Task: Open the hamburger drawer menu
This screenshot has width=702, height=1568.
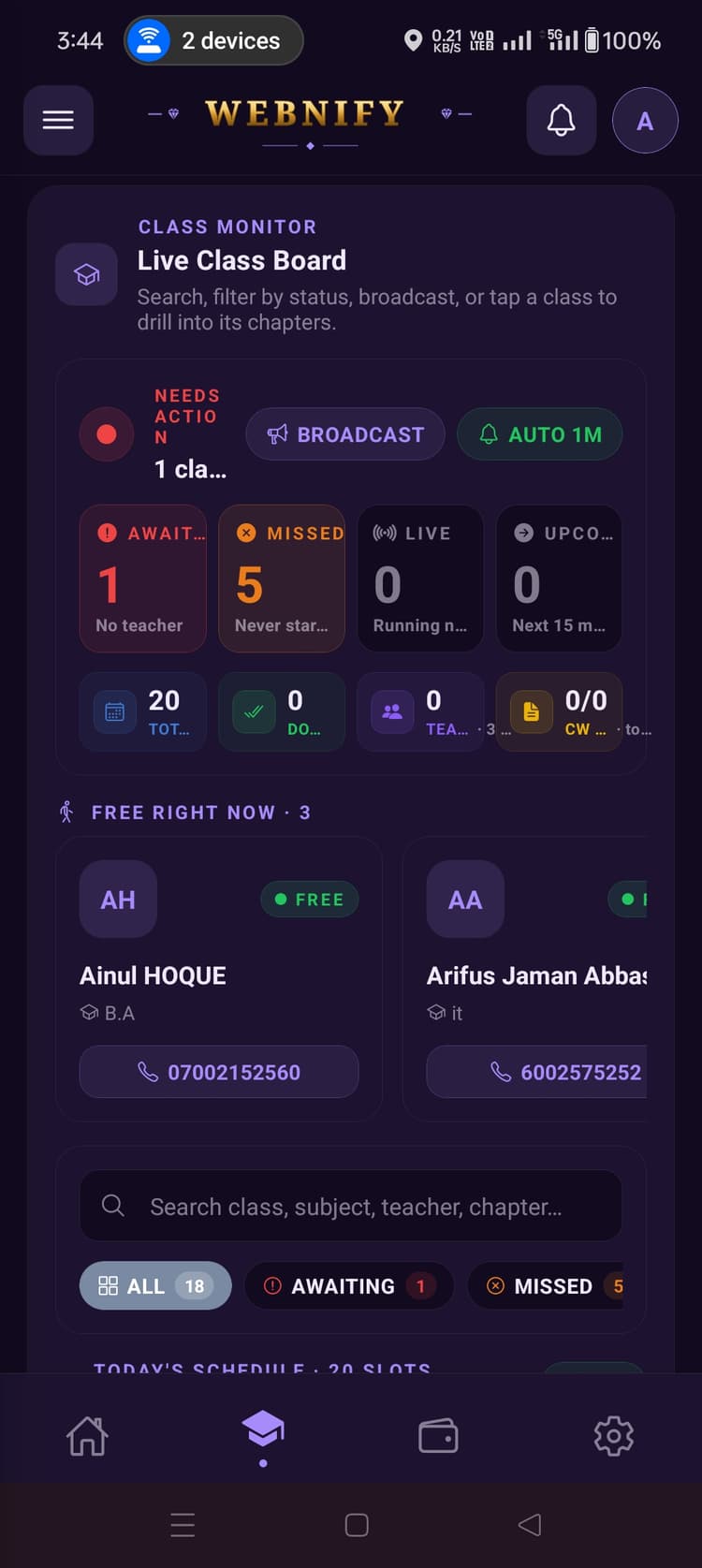Action: click(58, 120)
